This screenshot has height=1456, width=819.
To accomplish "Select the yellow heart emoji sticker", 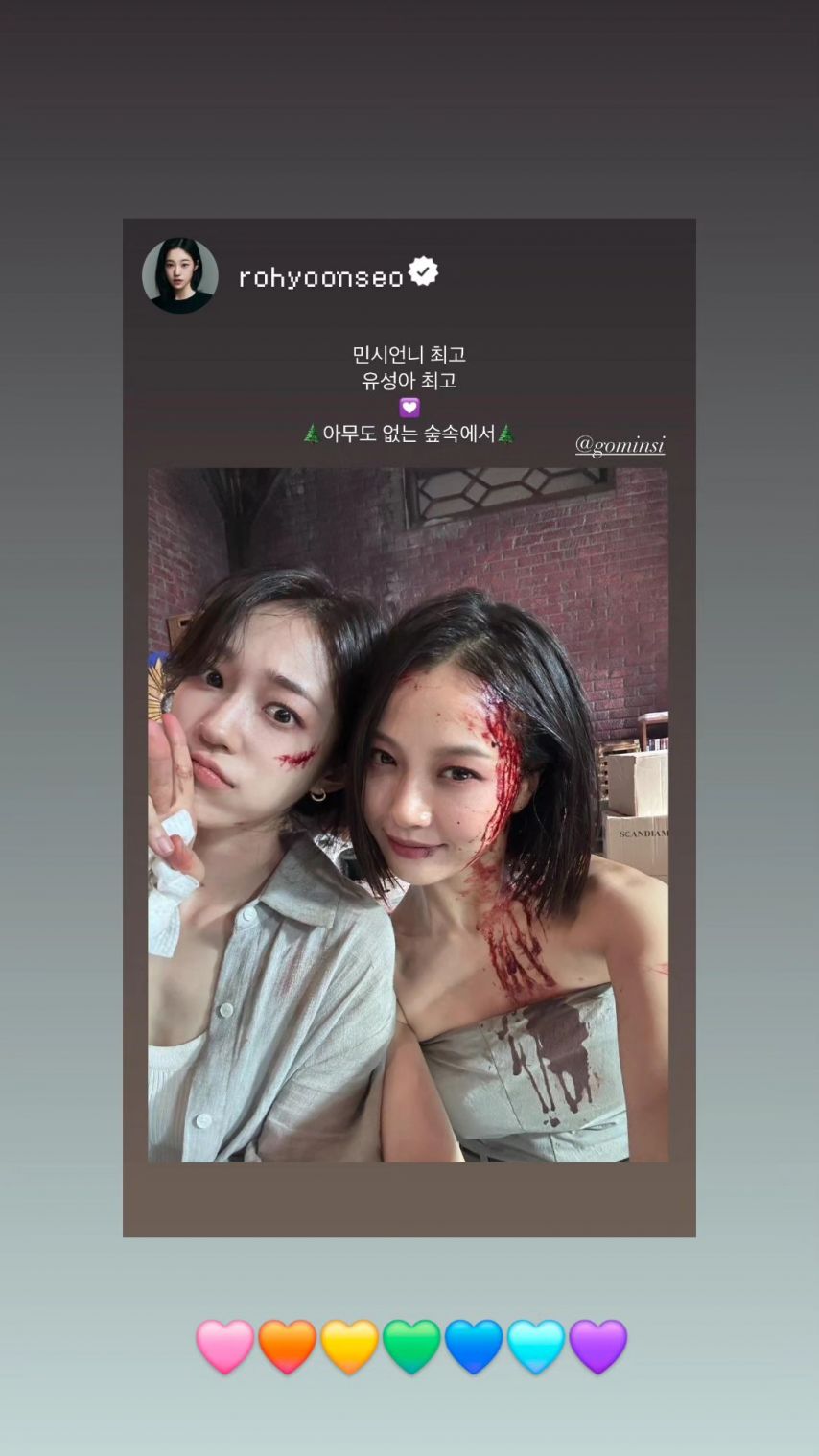I will [x=349, y=1346].
